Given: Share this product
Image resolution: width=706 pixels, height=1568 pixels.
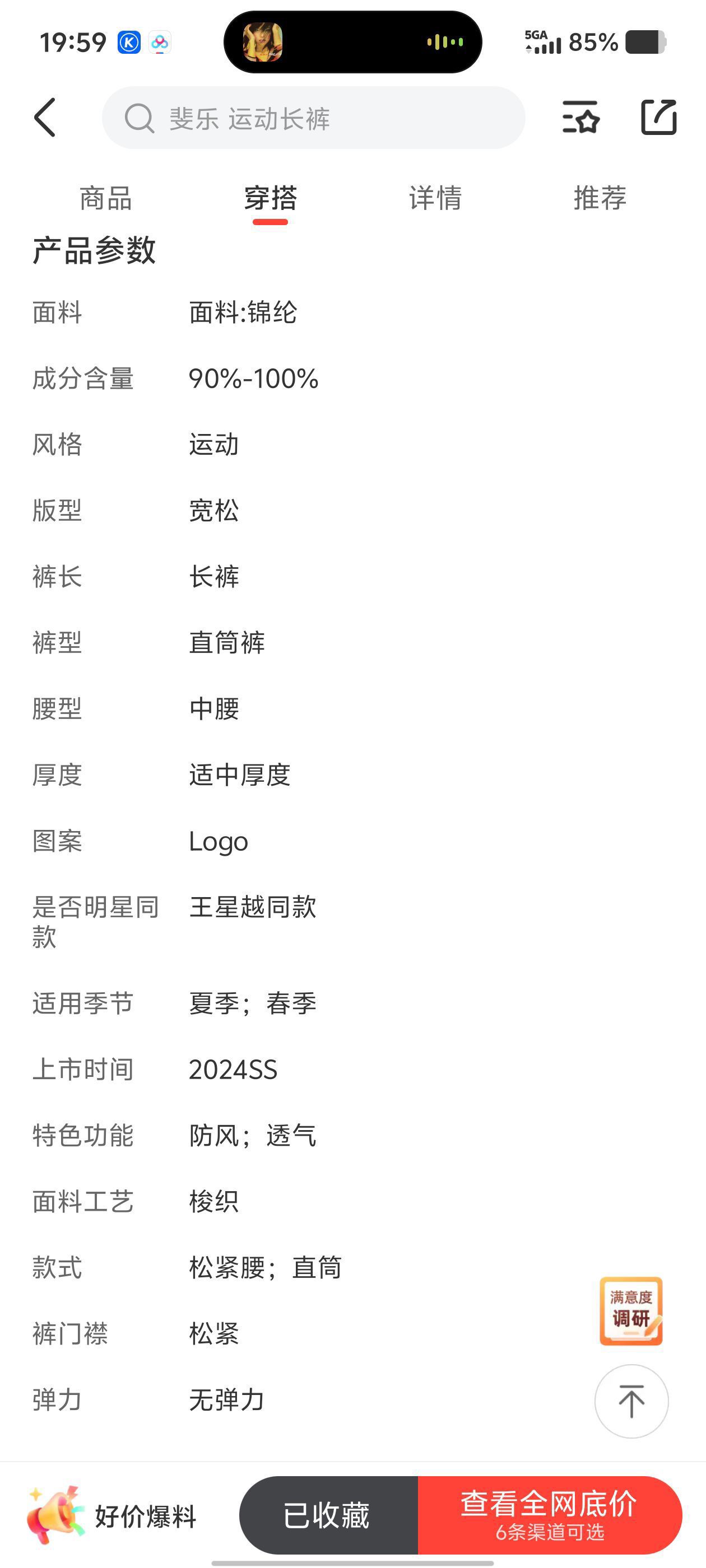Looking at the screenshot, I should (x=658, y=118).
